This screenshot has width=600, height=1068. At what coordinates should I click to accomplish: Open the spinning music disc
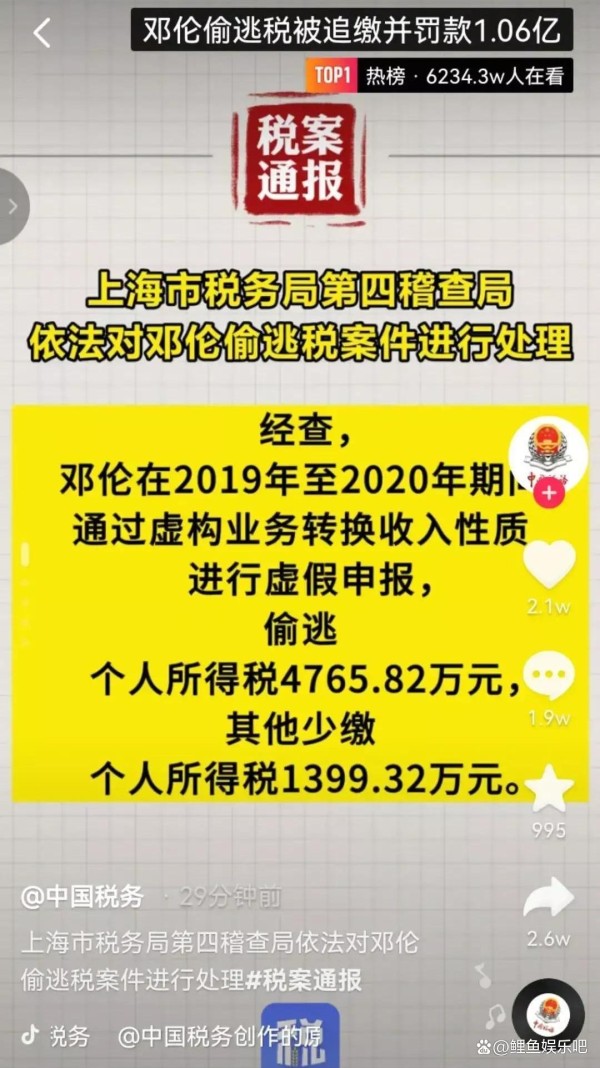tap(548, 1014)
